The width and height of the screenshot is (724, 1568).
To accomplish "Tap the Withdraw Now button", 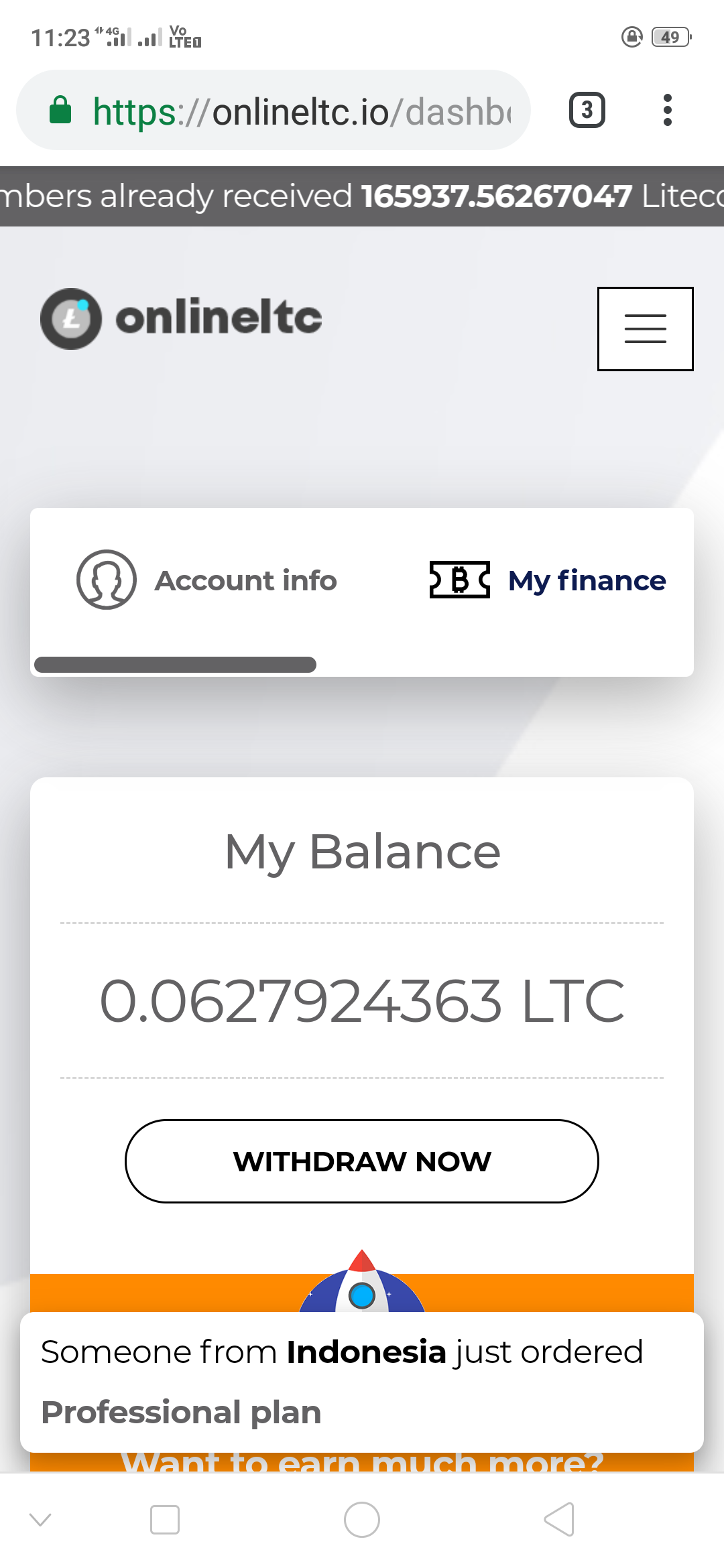I will 362,1161.
